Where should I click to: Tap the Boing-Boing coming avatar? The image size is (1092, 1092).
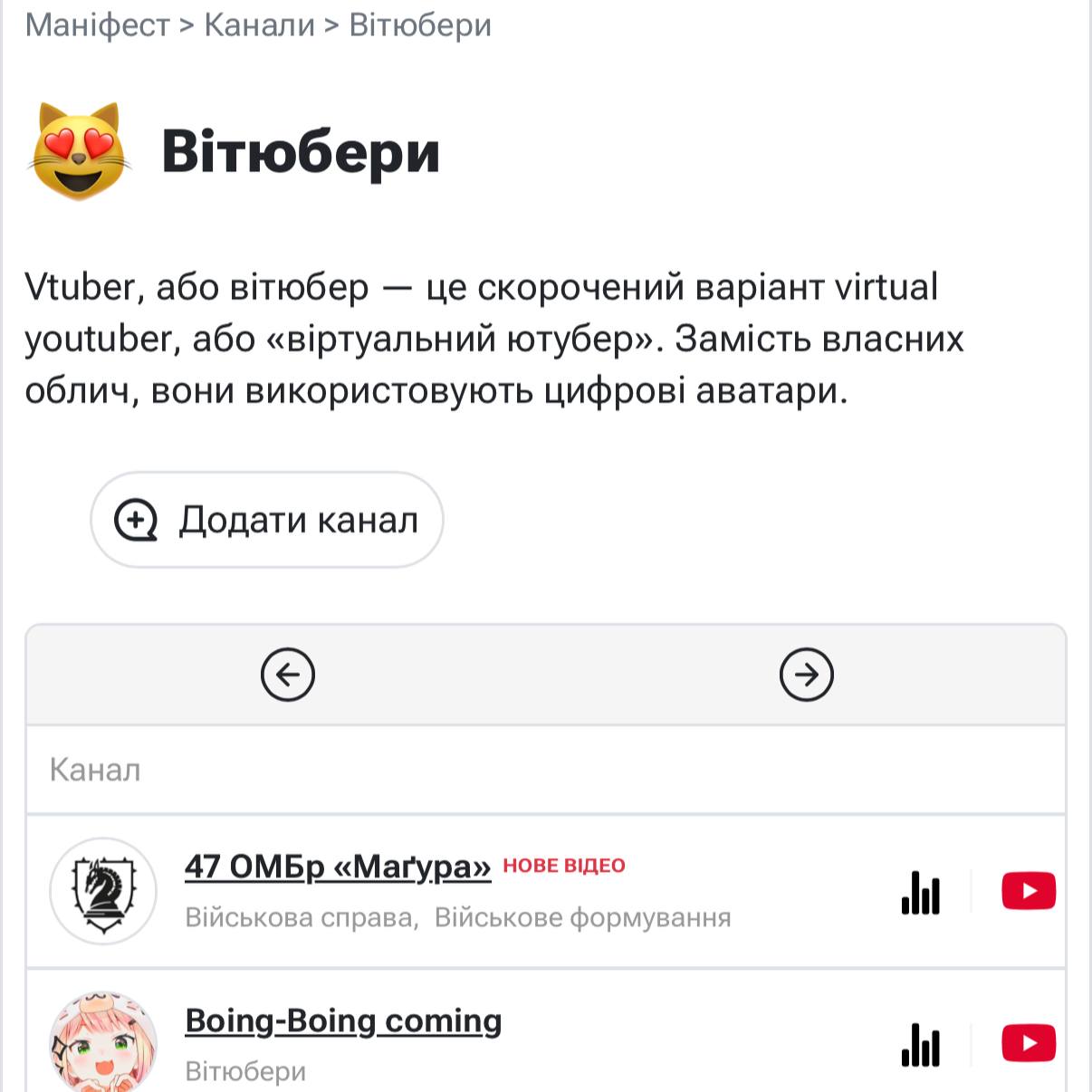(x=103, y=1043)
